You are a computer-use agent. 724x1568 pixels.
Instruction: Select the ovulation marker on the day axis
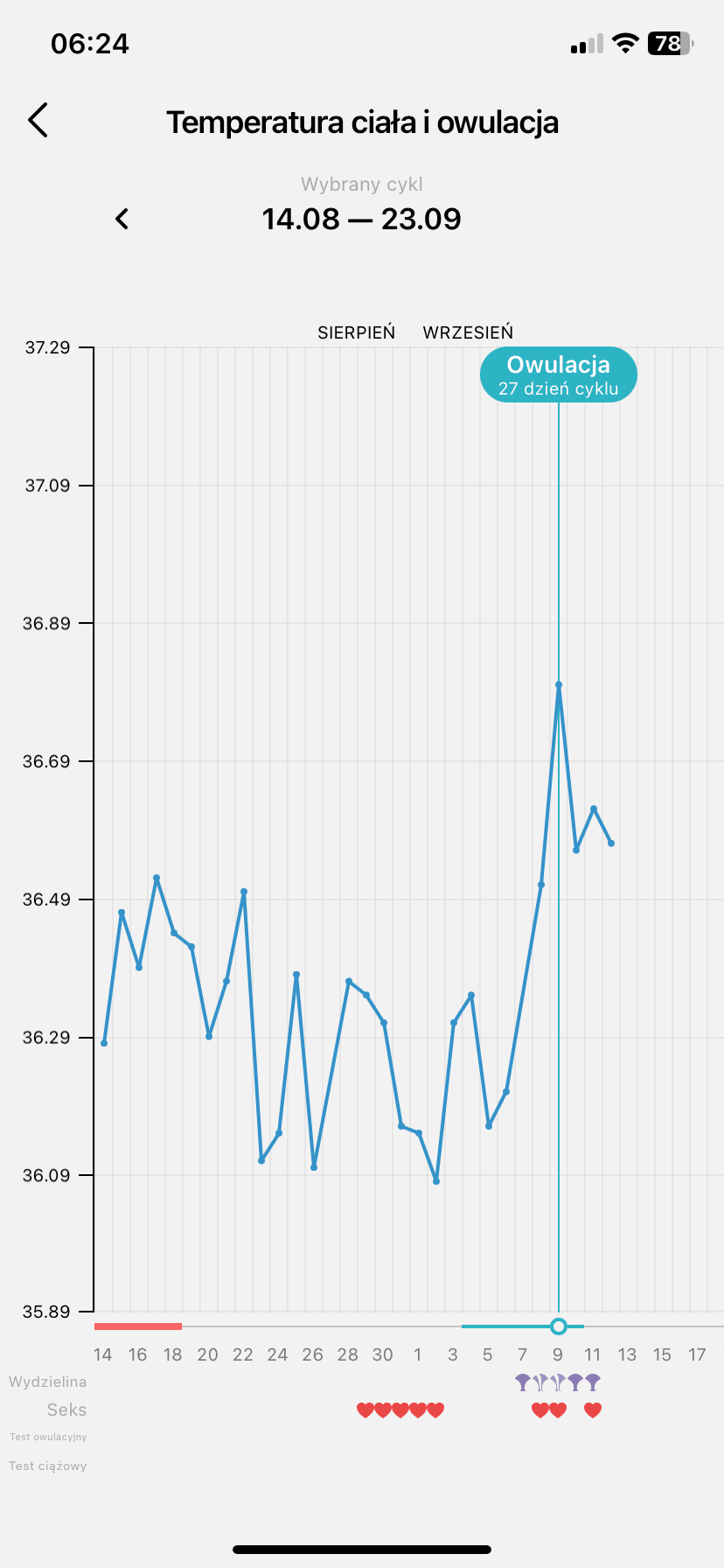click(x=559, y=1326)
